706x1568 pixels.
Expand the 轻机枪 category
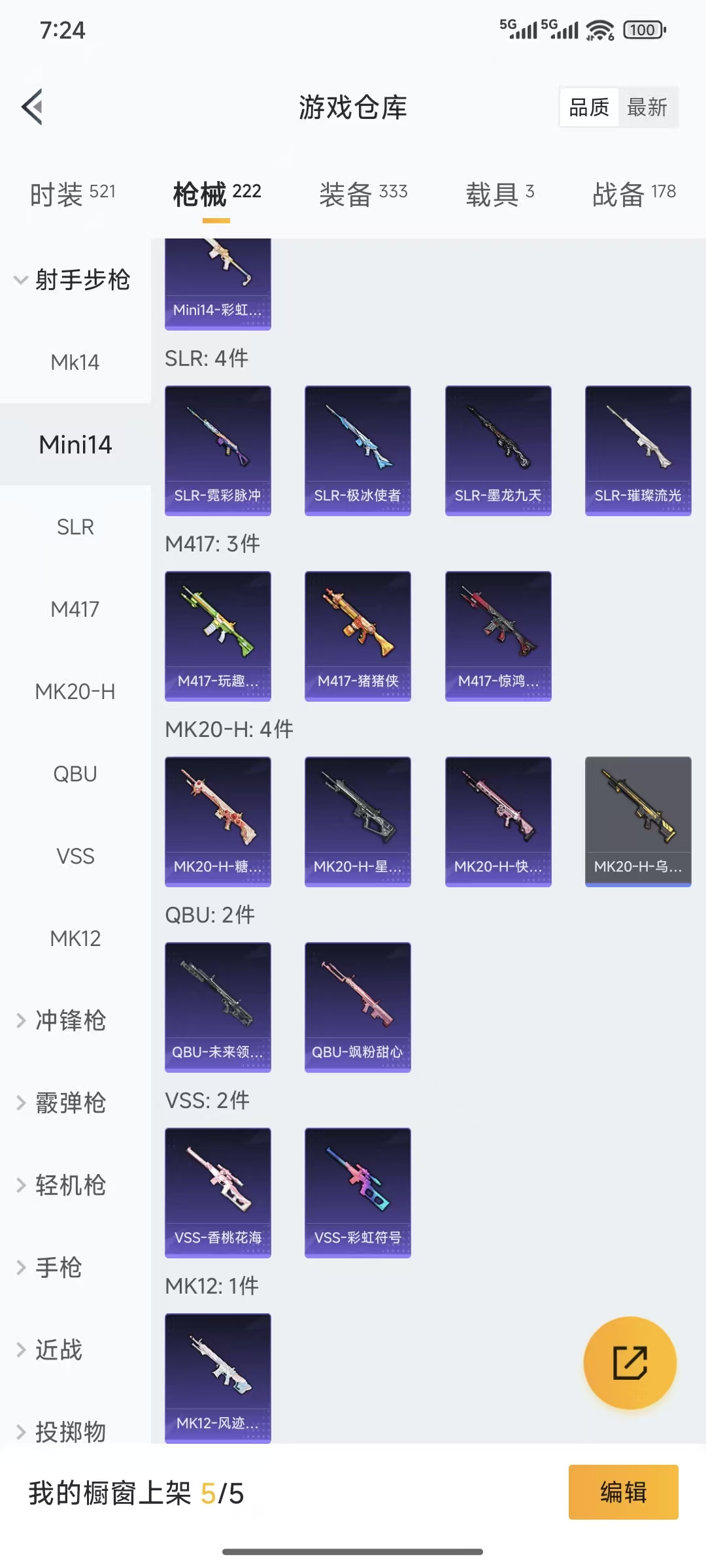point(70,1185)
